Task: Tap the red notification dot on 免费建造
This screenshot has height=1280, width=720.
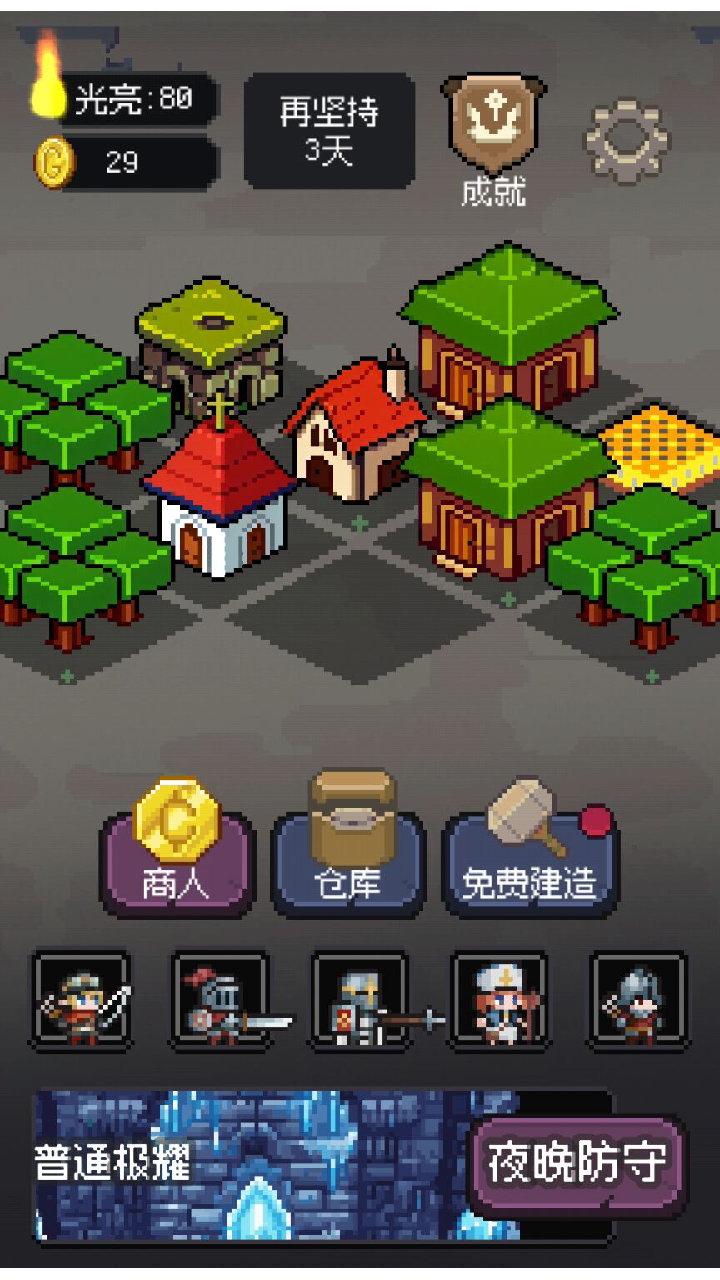Action: tap(594, 822)
